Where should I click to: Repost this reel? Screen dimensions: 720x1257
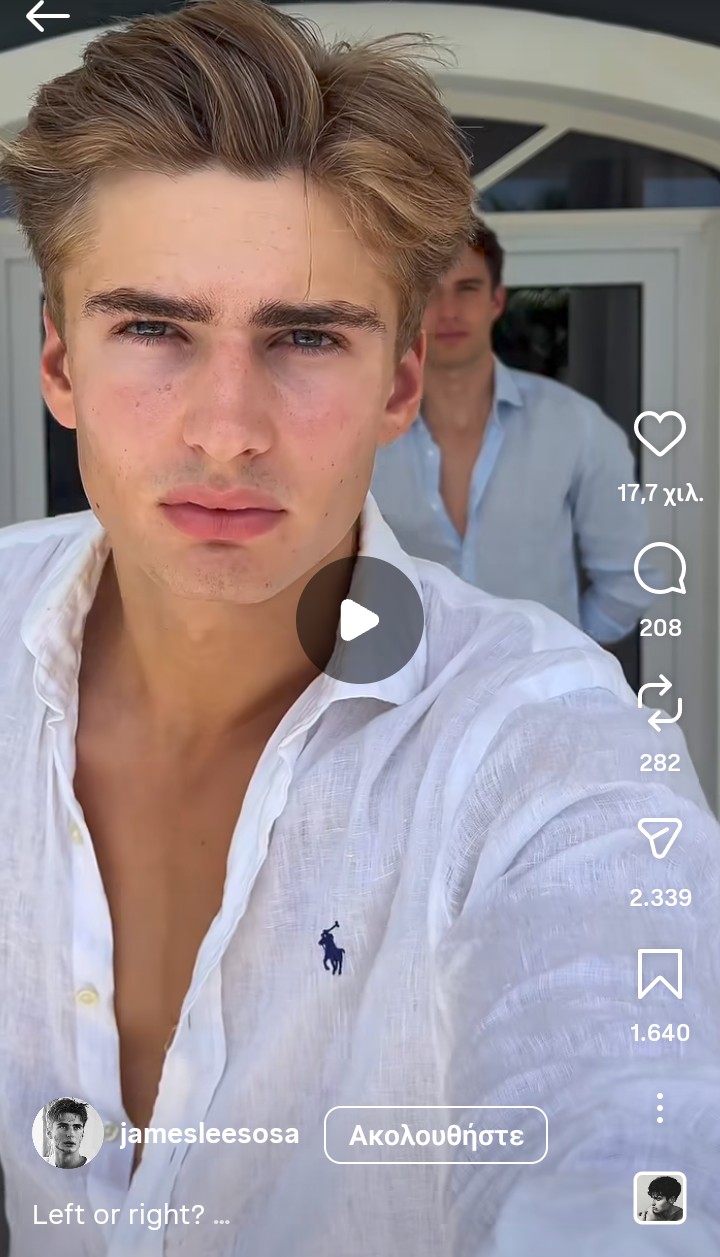click(x=660, y=704)
